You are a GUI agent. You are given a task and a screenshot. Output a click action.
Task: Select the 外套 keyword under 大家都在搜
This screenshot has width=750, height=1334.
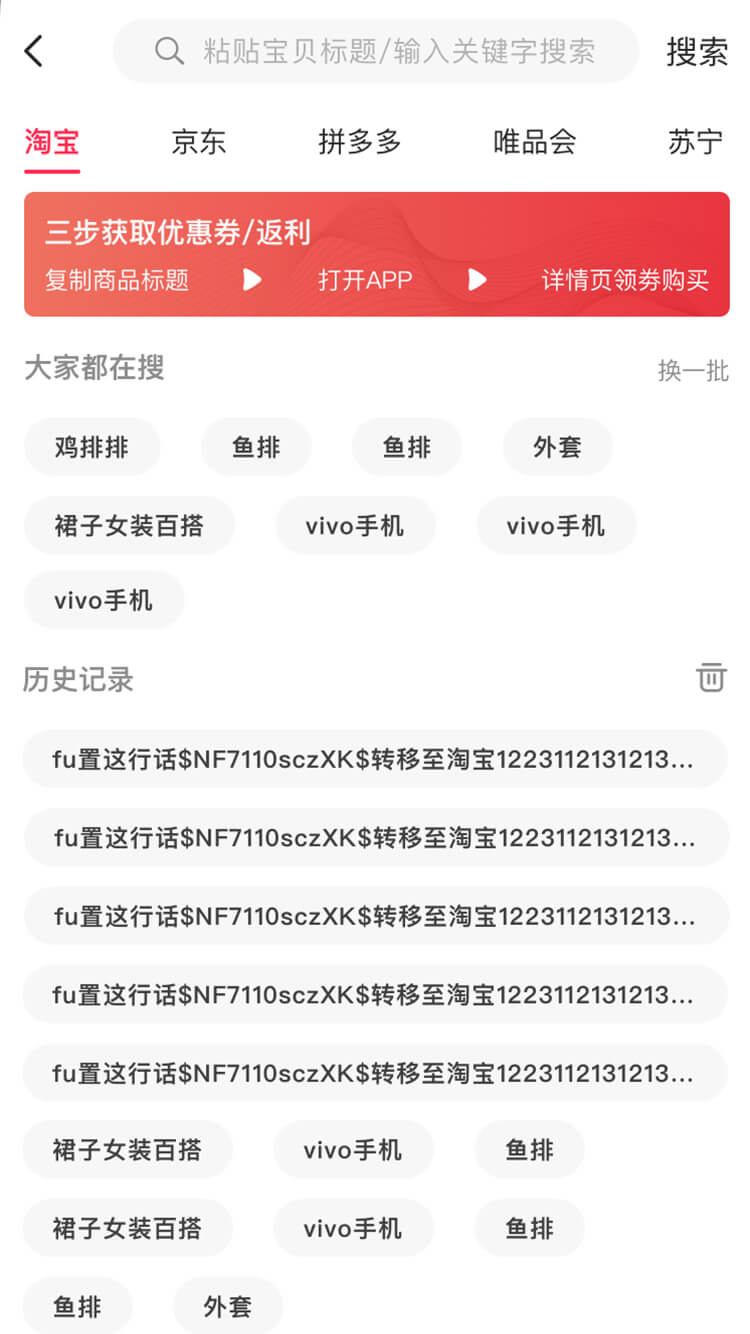(x=557, y=447)
